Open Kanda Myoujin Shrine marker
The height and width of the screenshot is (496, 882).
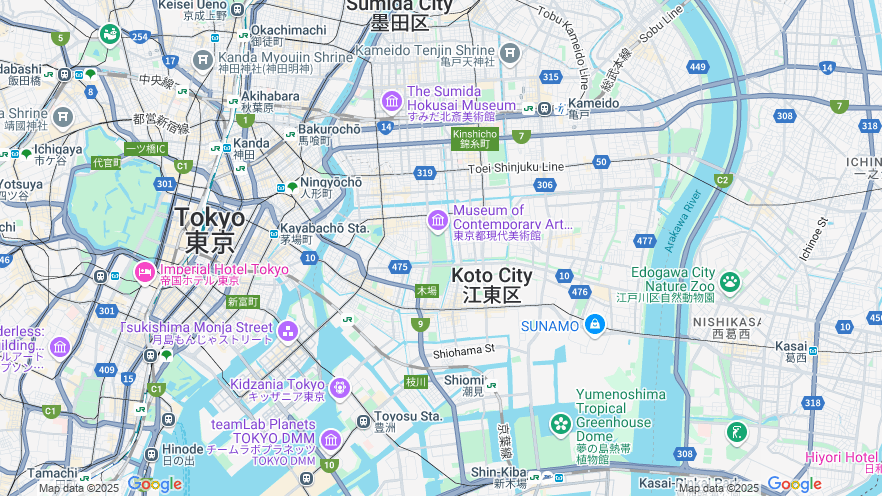click(203, 59)
